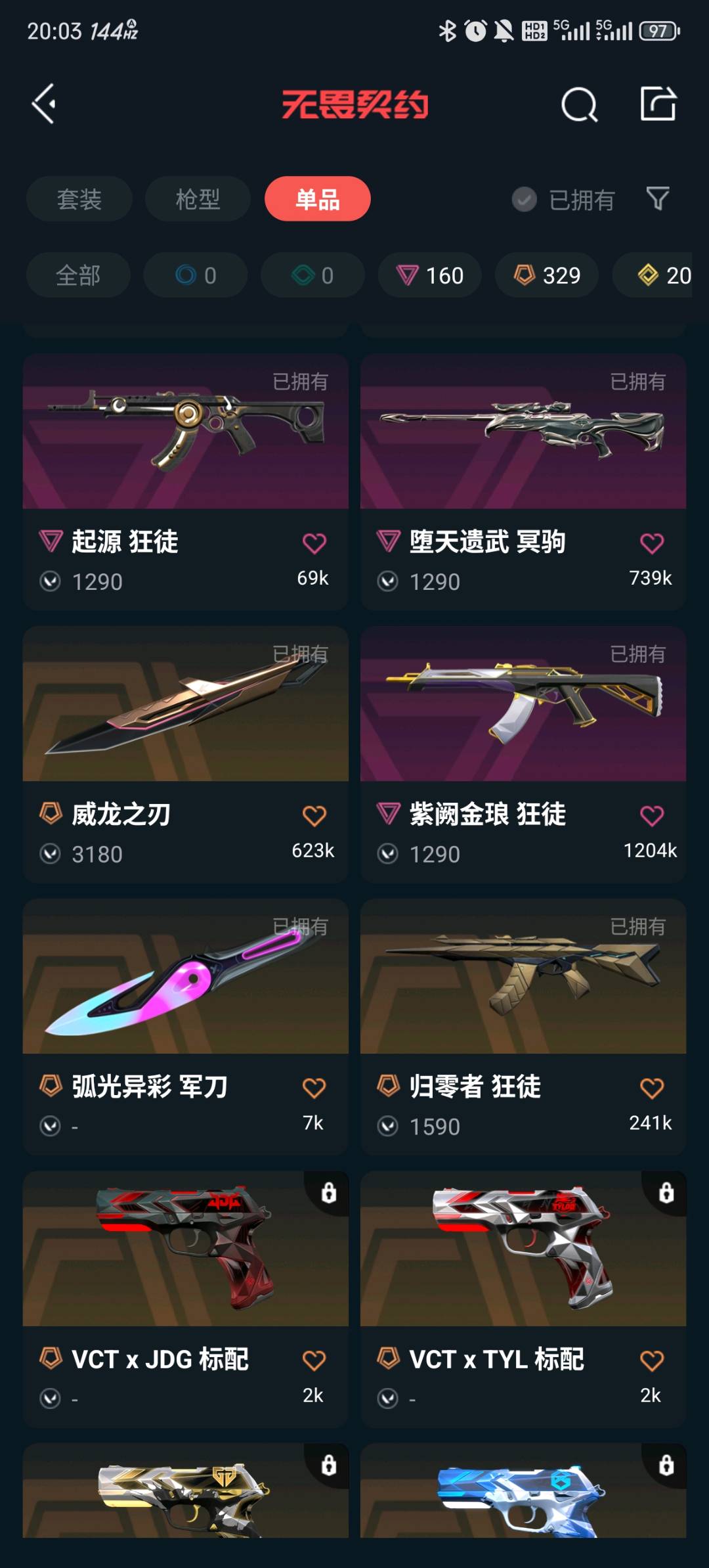This screenshot has width=709, height=1568.
Task: Switch to the 枪型 tab
Action: pyautogui.click(x=198, y=199)
